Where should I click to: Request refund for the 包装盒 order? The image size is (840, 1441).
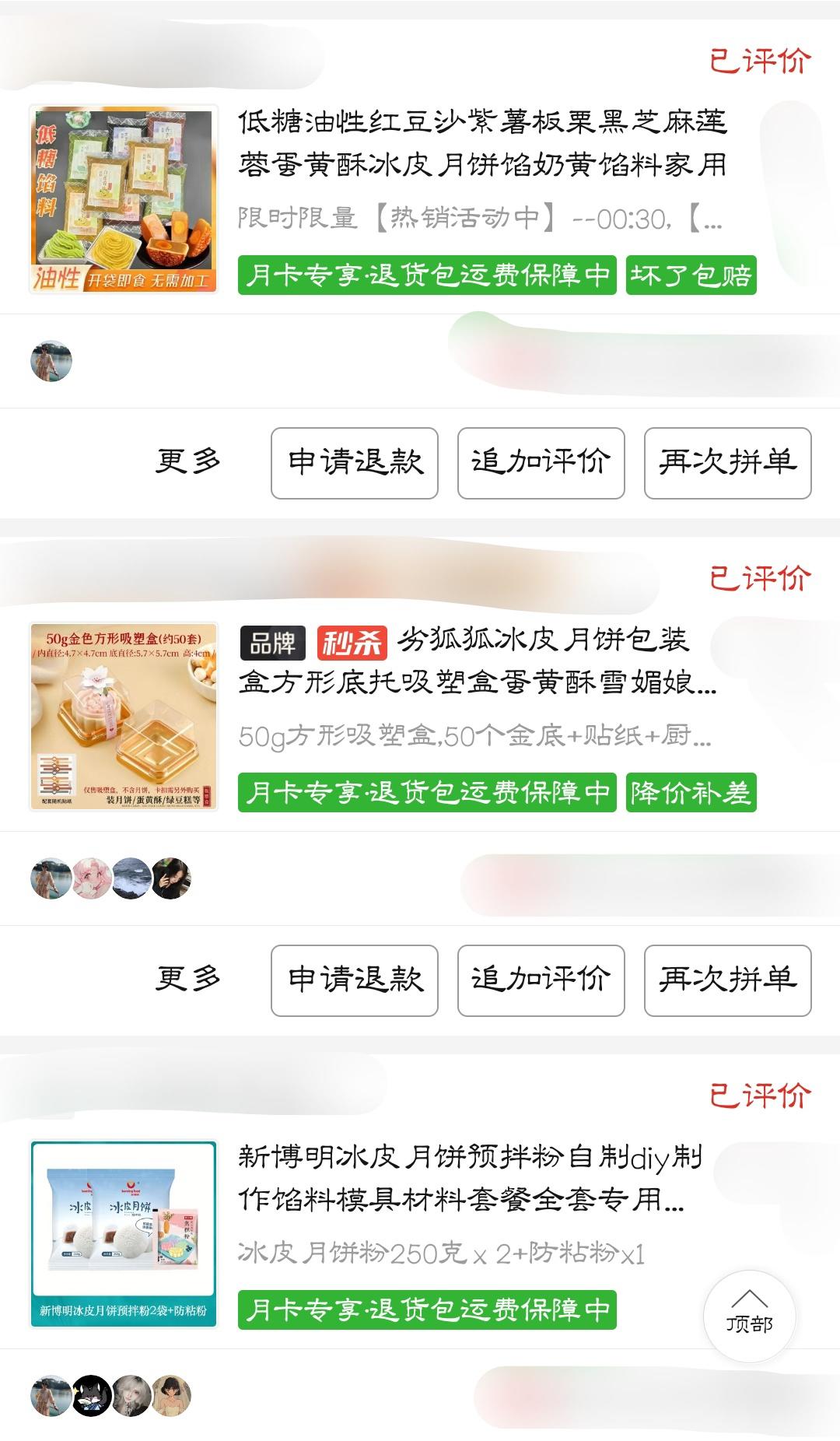coord(355,980)
